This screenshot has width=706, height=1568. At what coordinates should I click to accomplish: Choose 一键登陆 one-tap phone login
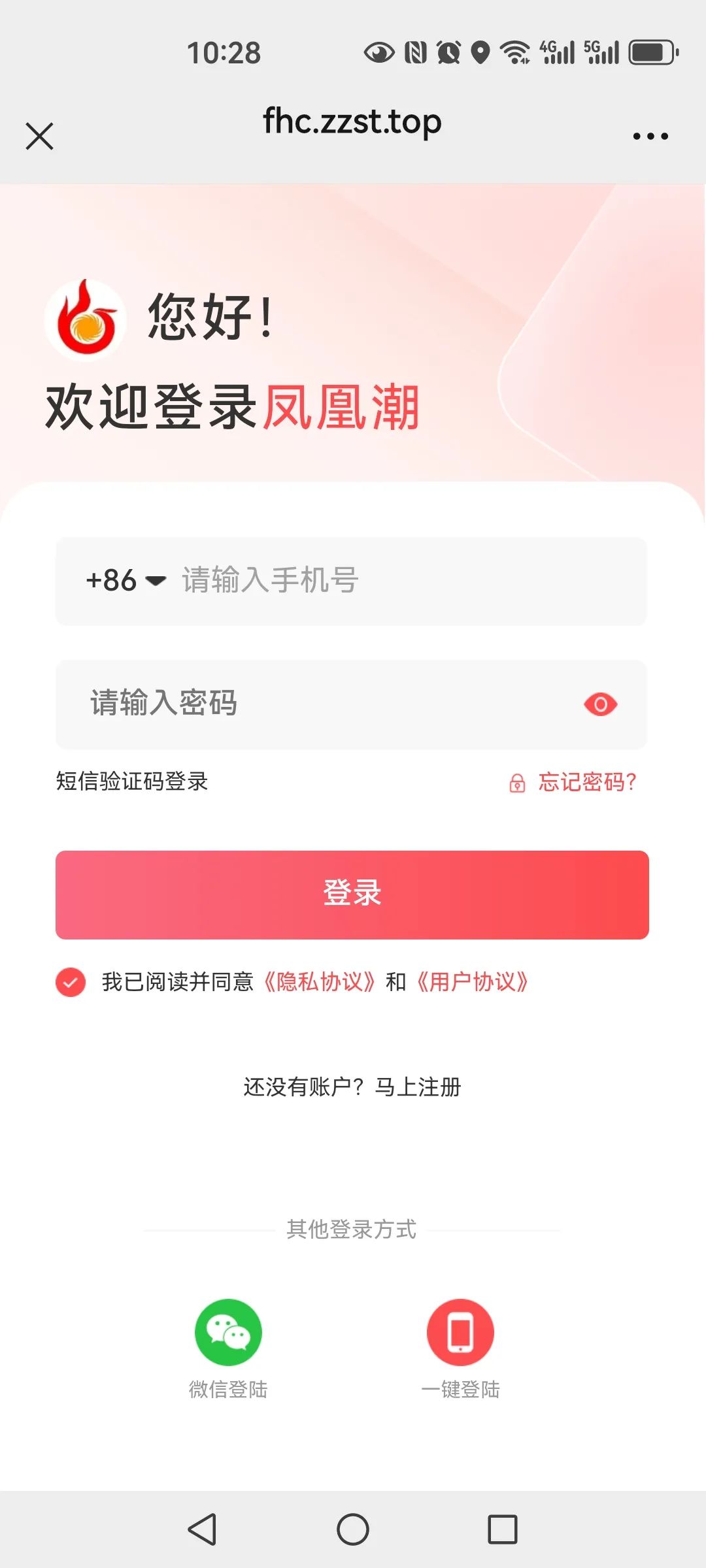(460, 1332)
